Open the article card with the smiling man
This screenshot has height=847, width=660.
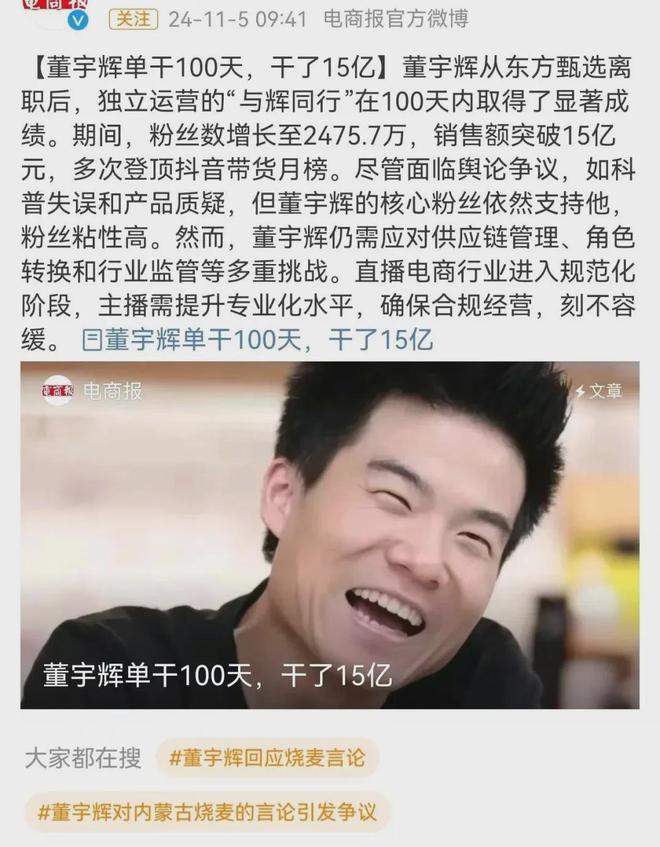point(330,535)
